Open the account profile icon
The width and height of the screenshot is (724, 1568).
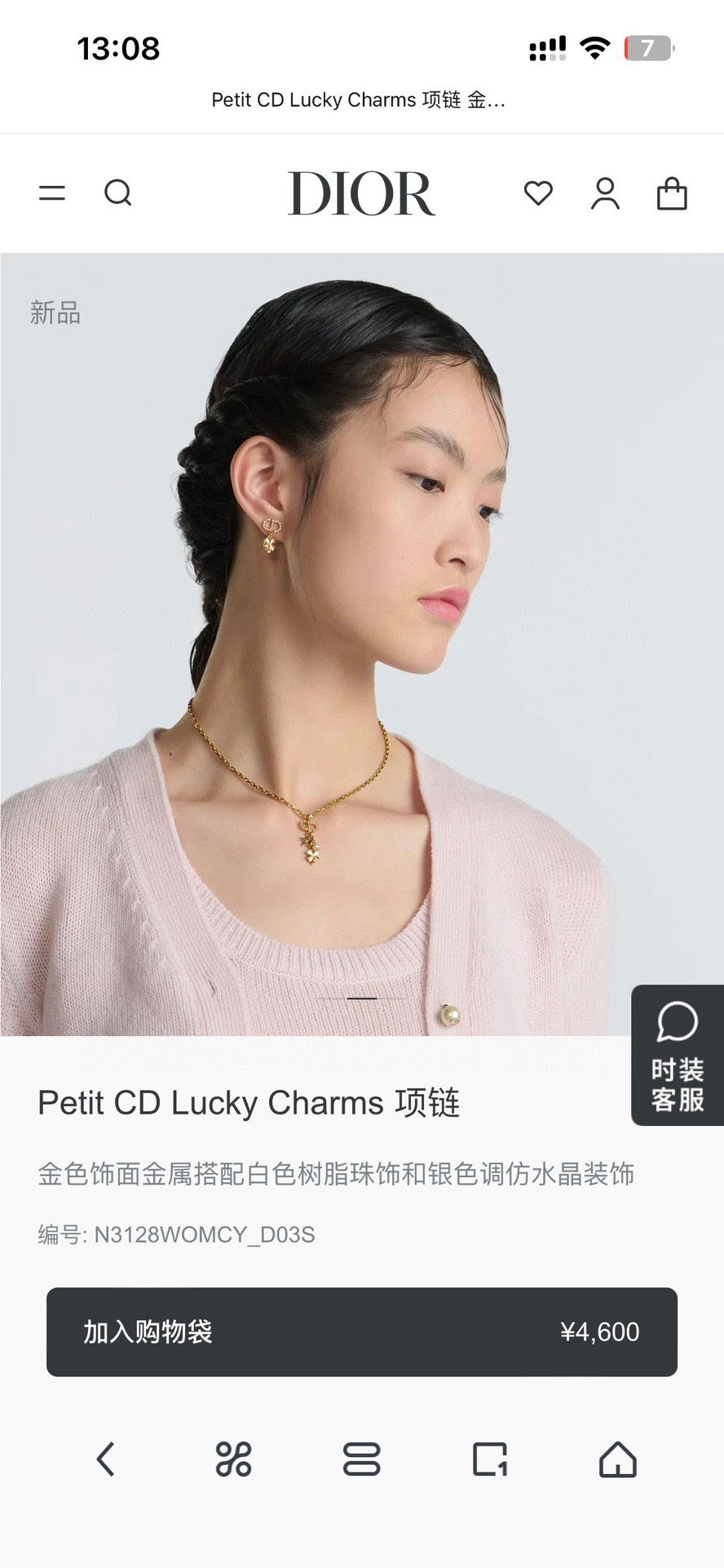pyautogui.click(x=605, y=193)
